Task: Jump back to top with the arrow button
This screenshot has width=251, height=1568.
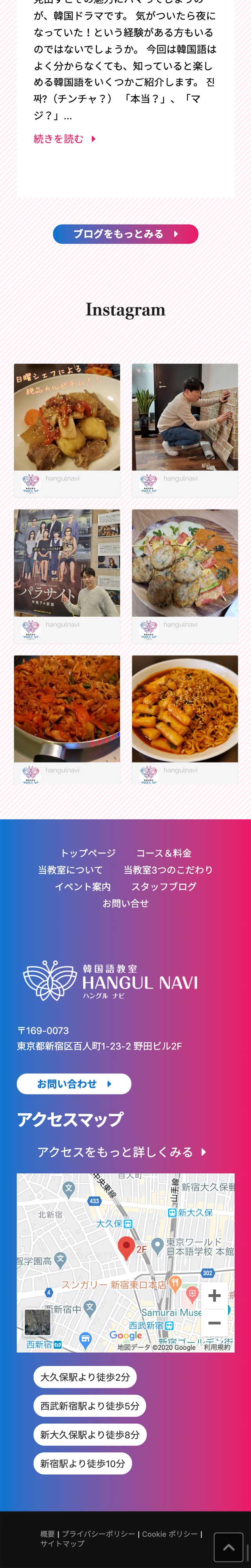Action: tap(229, 1547)
